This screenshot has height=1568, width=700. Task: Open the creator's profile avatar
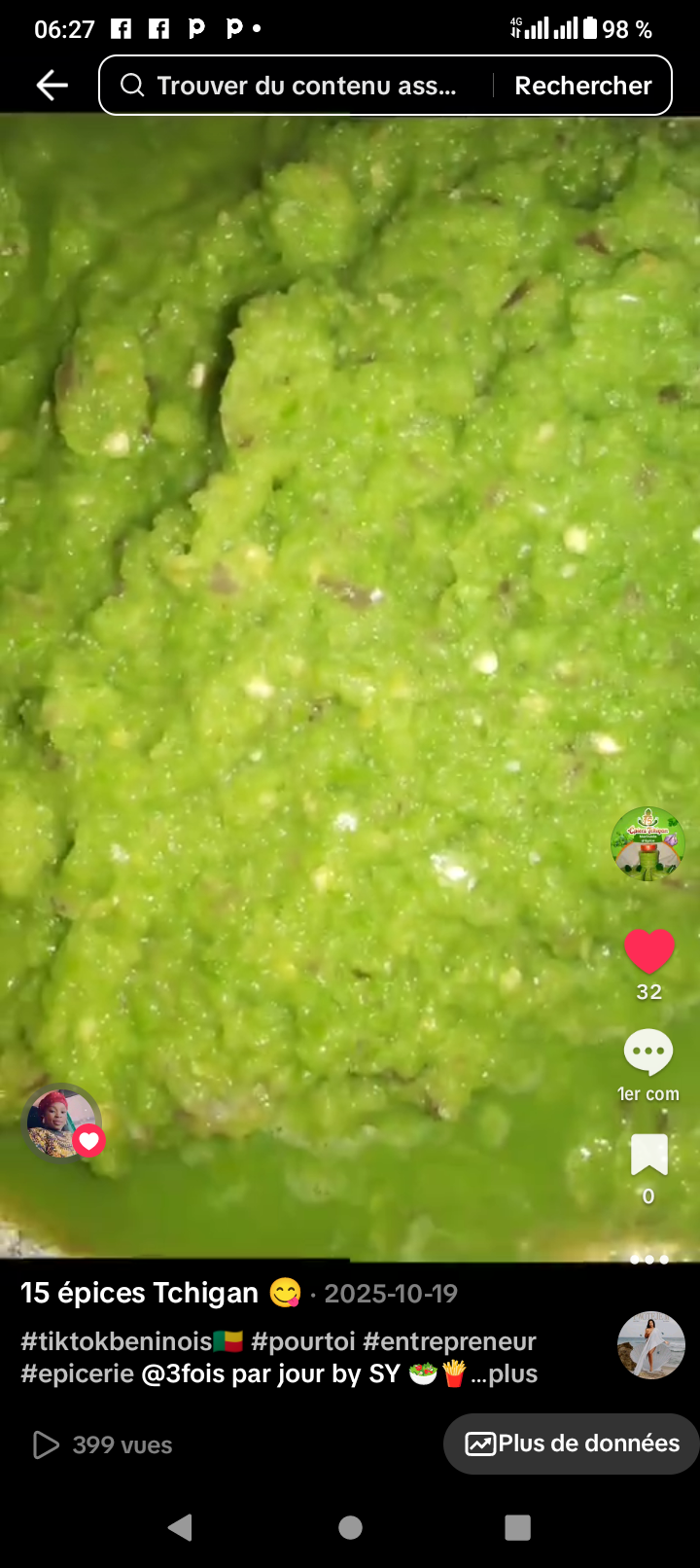pos(647,843)
